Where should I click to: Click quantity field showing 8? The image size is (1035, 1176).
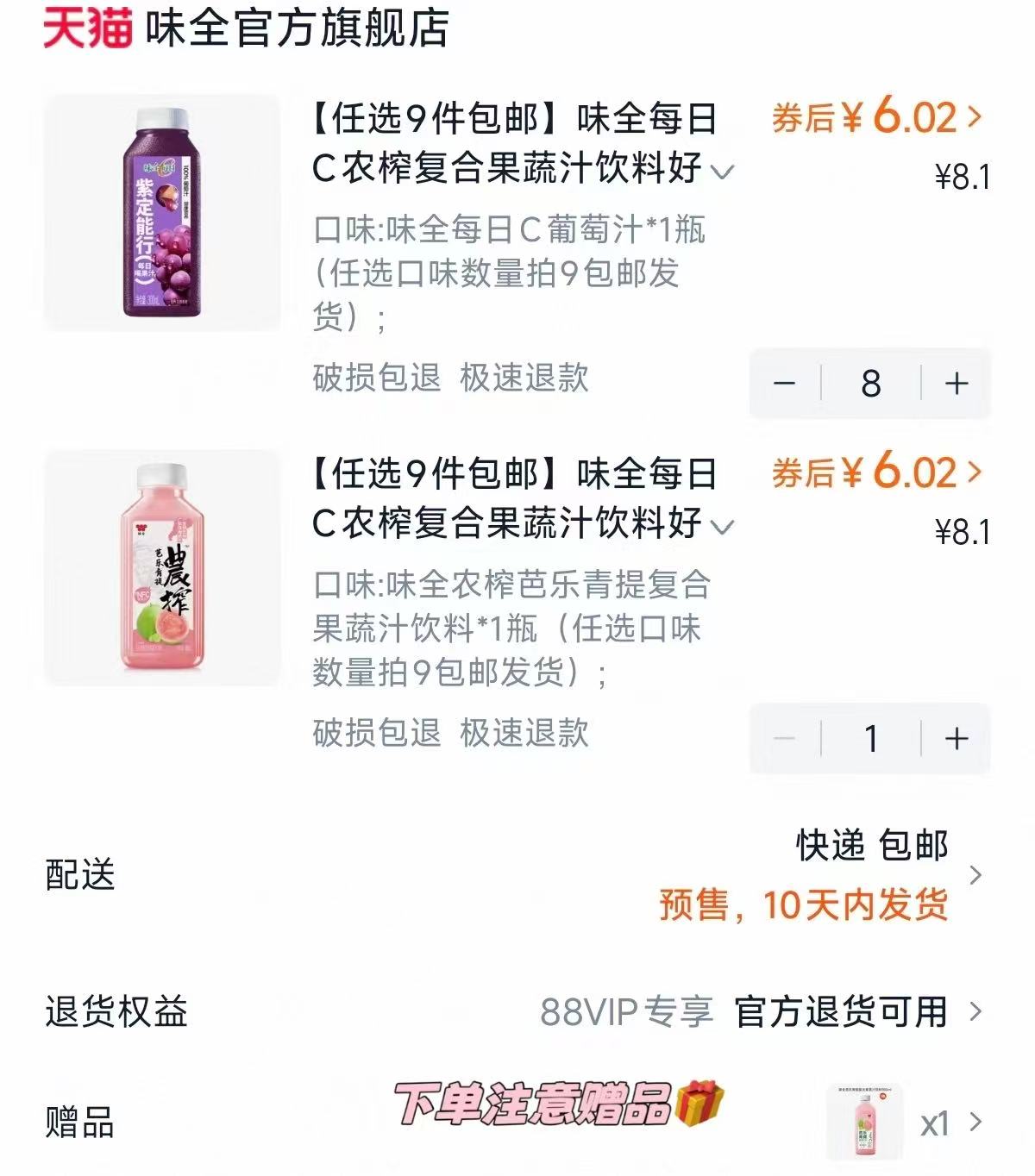[x=869, y=385]
